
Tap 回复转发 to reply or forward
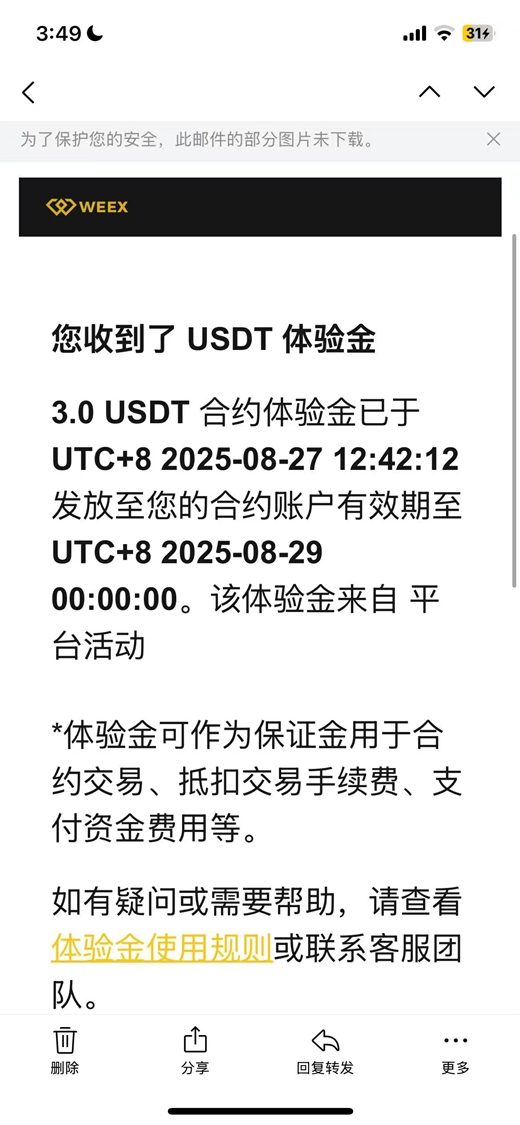click(x=325, y=1051)
